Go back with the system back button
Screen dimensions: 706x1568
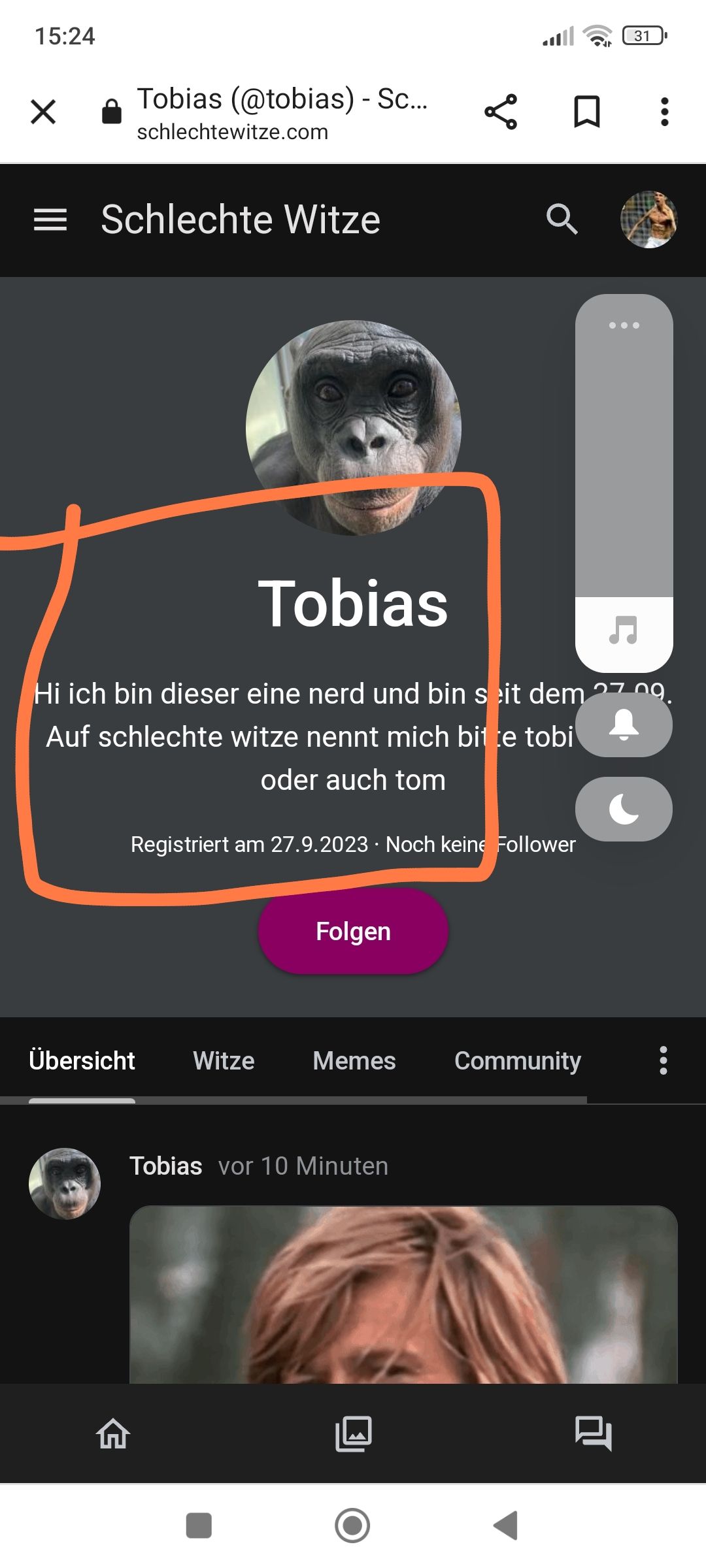coord(505,1526)
